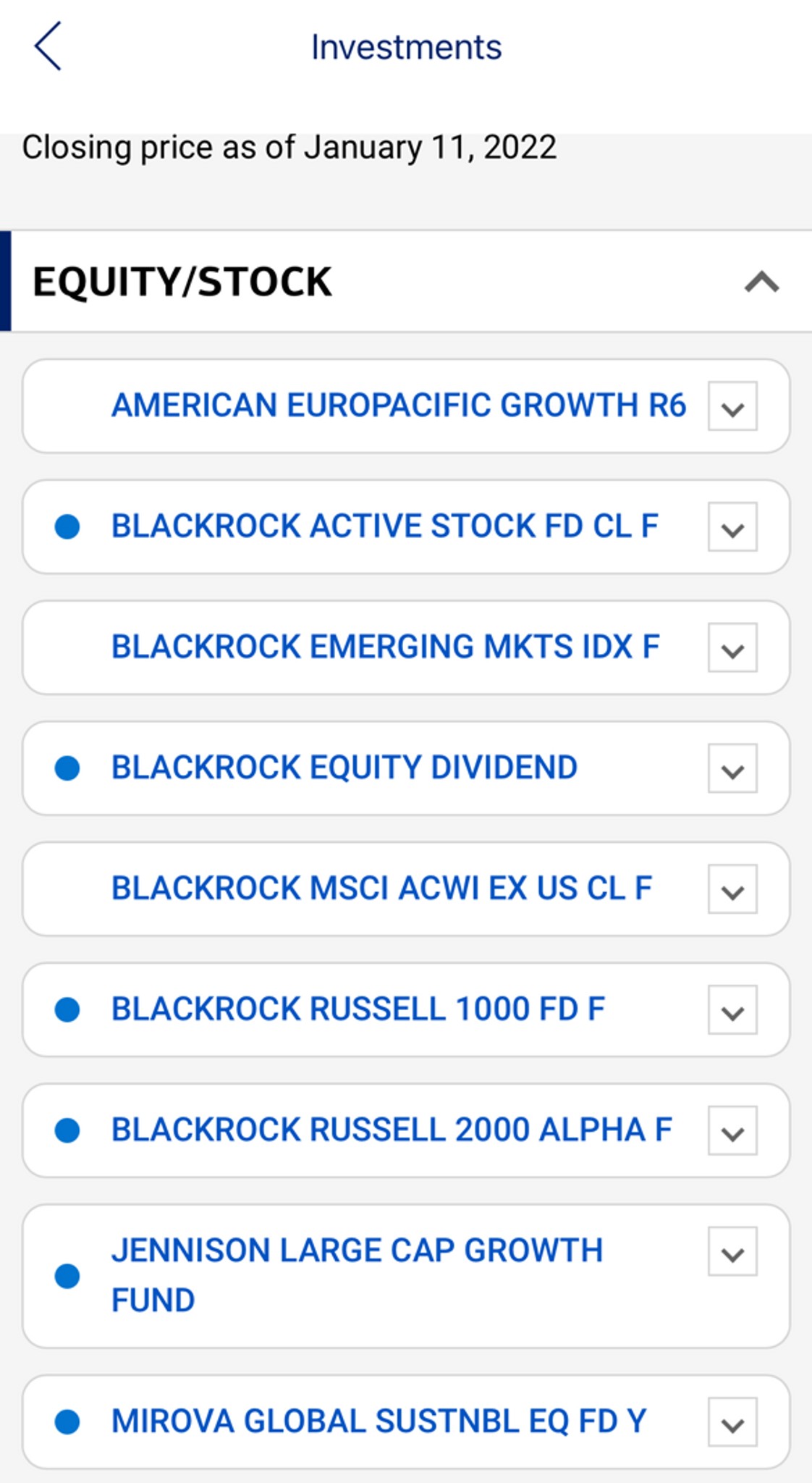Viewport: 812px width, 1483px height.
Task: Expand BLACKROCK MSCI ACWI EX US details
Action: click(x=732, y=890)
